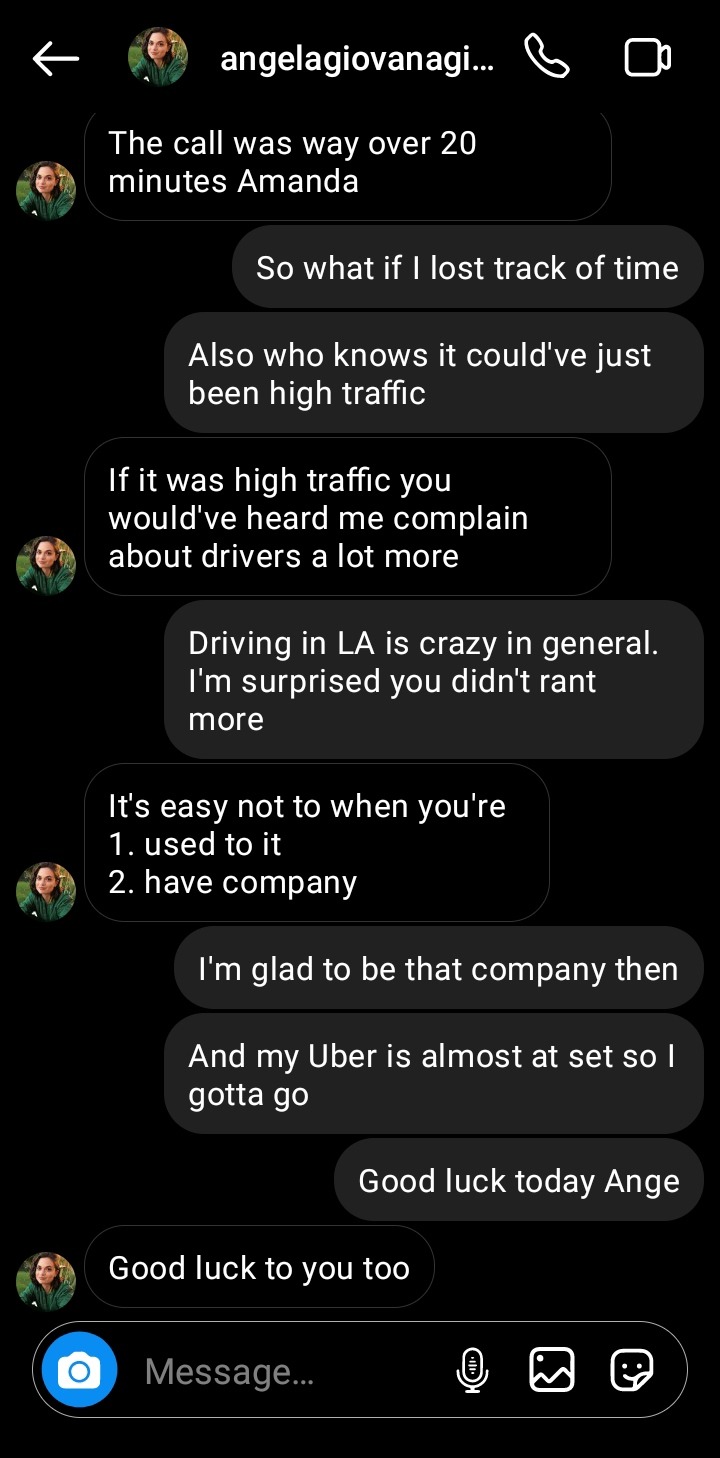
Task: Tap the avatar beside "Good luck to you too"
Action: (x=46, y=1281)
